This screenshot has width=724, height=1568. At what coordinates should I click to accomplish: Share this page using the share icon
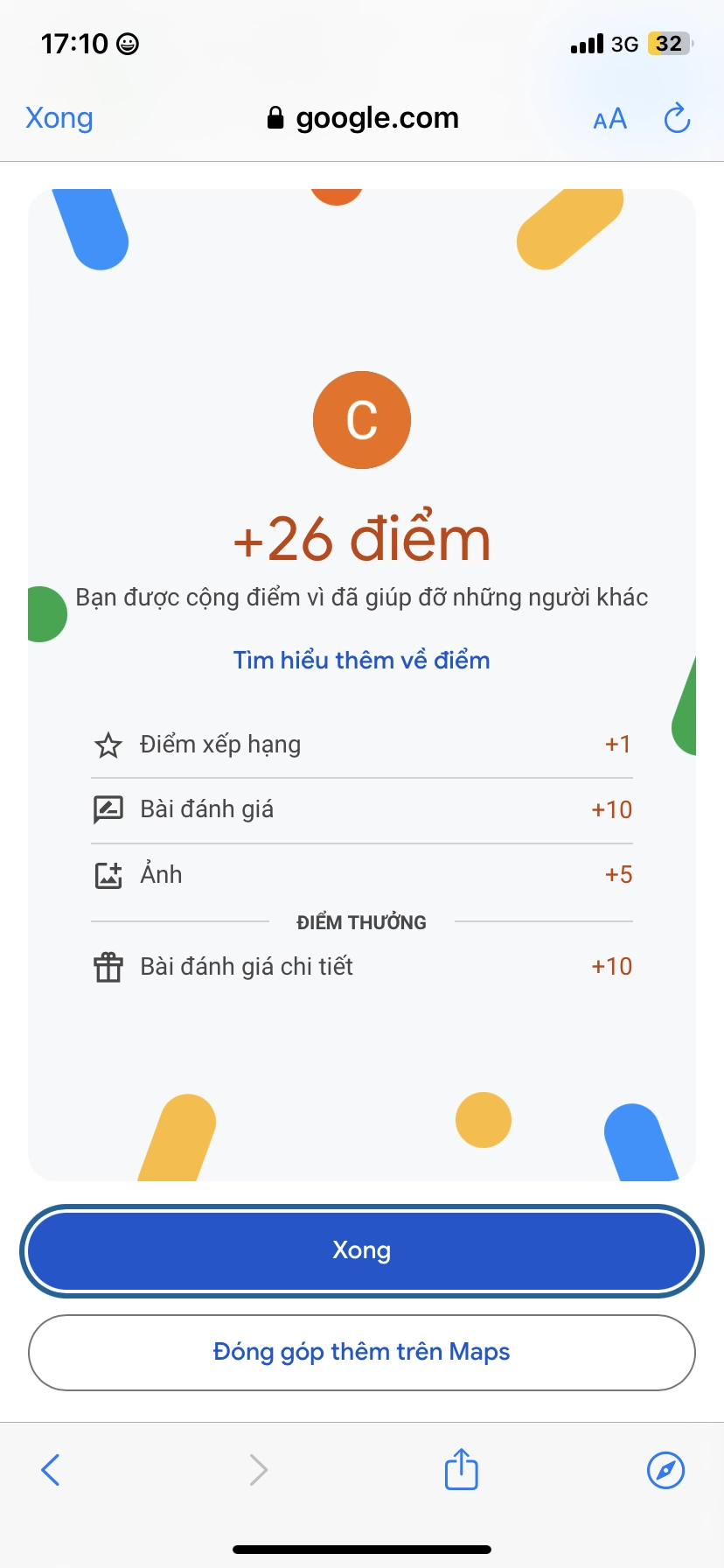[461, 1469]
